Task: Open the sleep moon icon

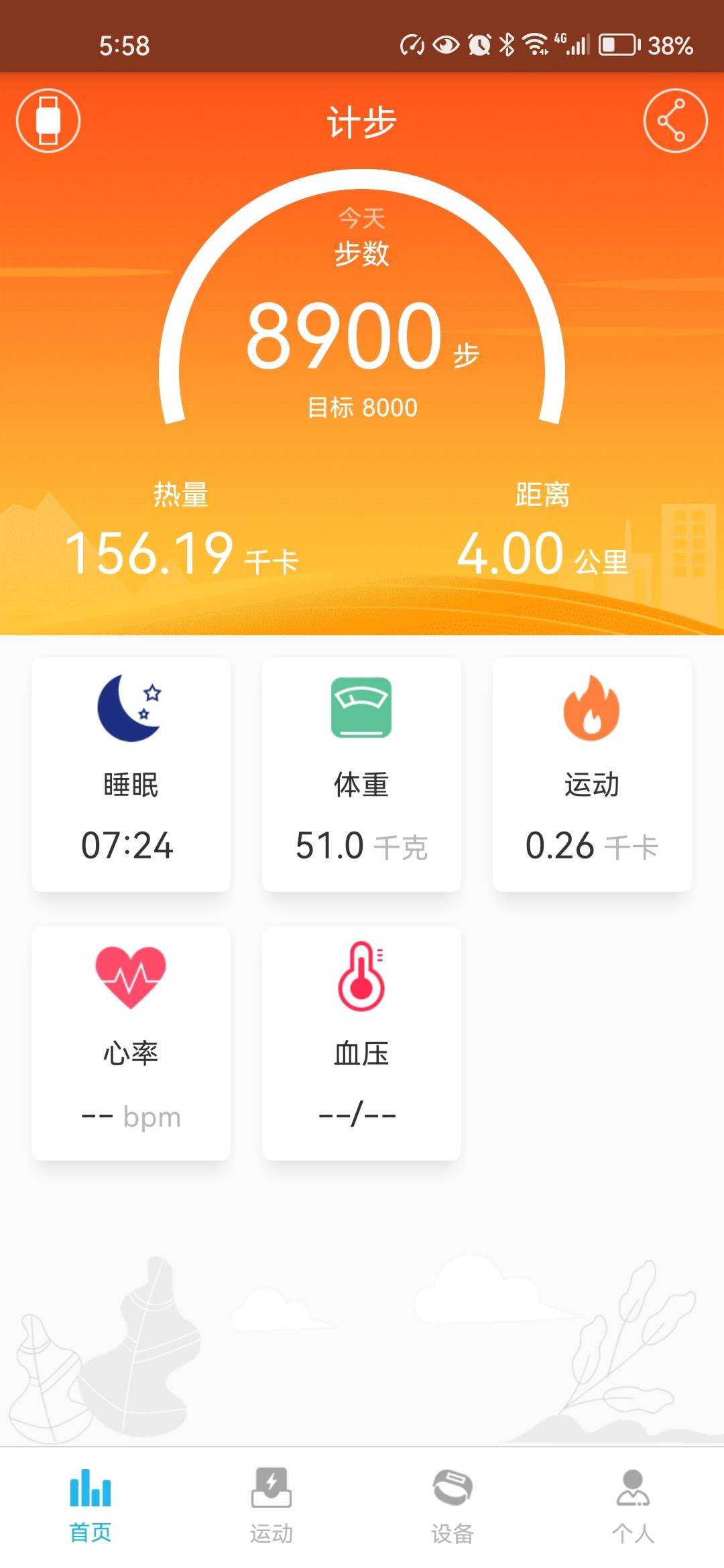Action: coord(130,708)
